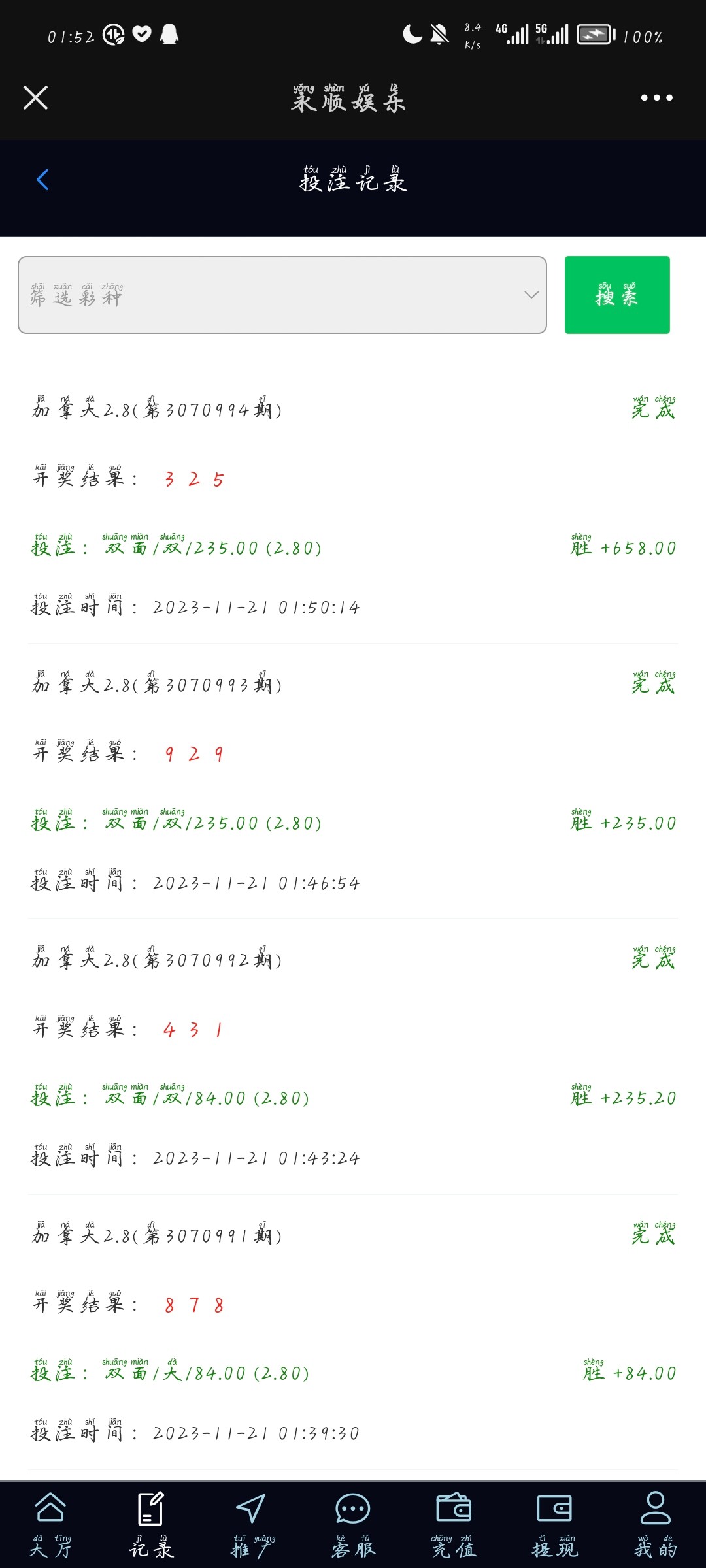Go back from 投注记录 page

[43, 180]
